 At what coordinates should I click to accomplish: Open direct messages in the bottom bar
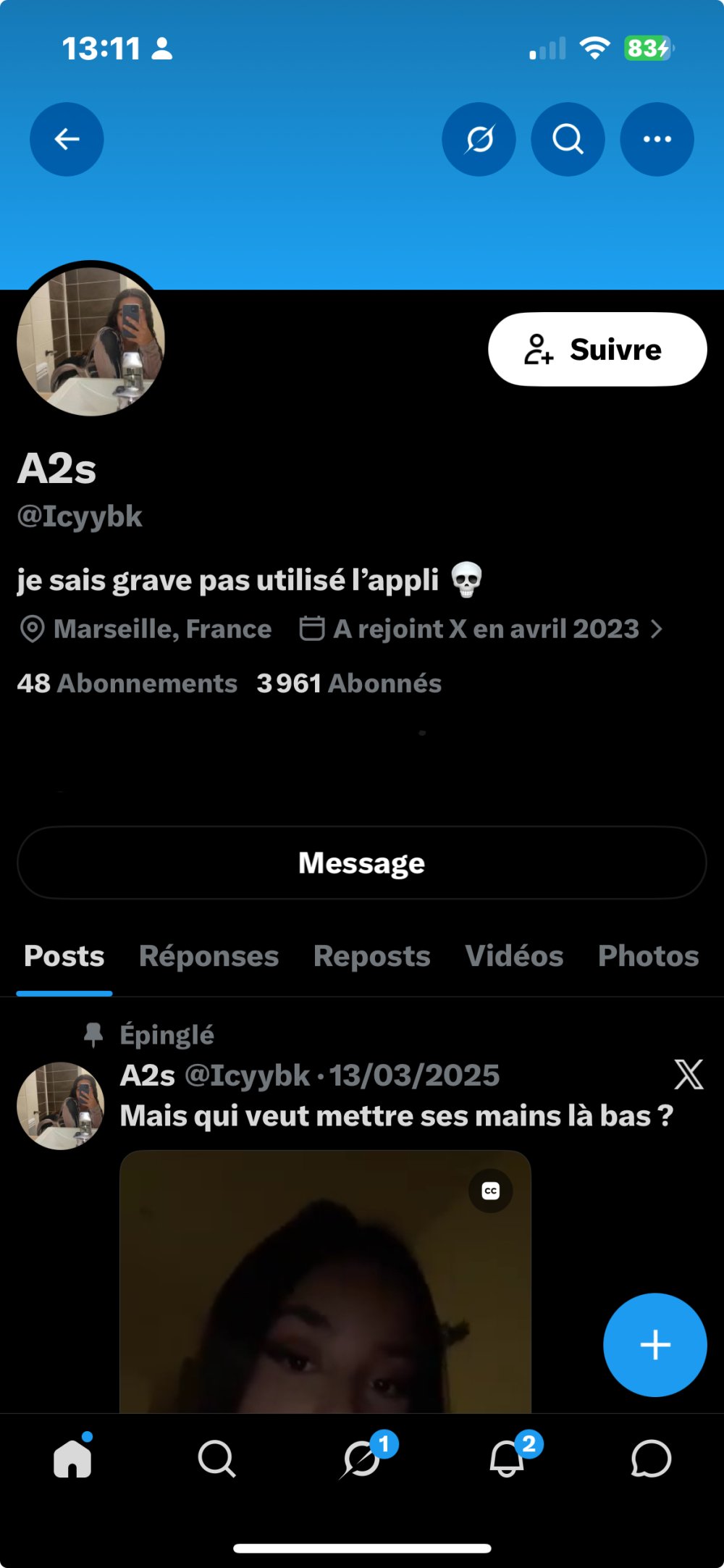tap(651, 1458)
